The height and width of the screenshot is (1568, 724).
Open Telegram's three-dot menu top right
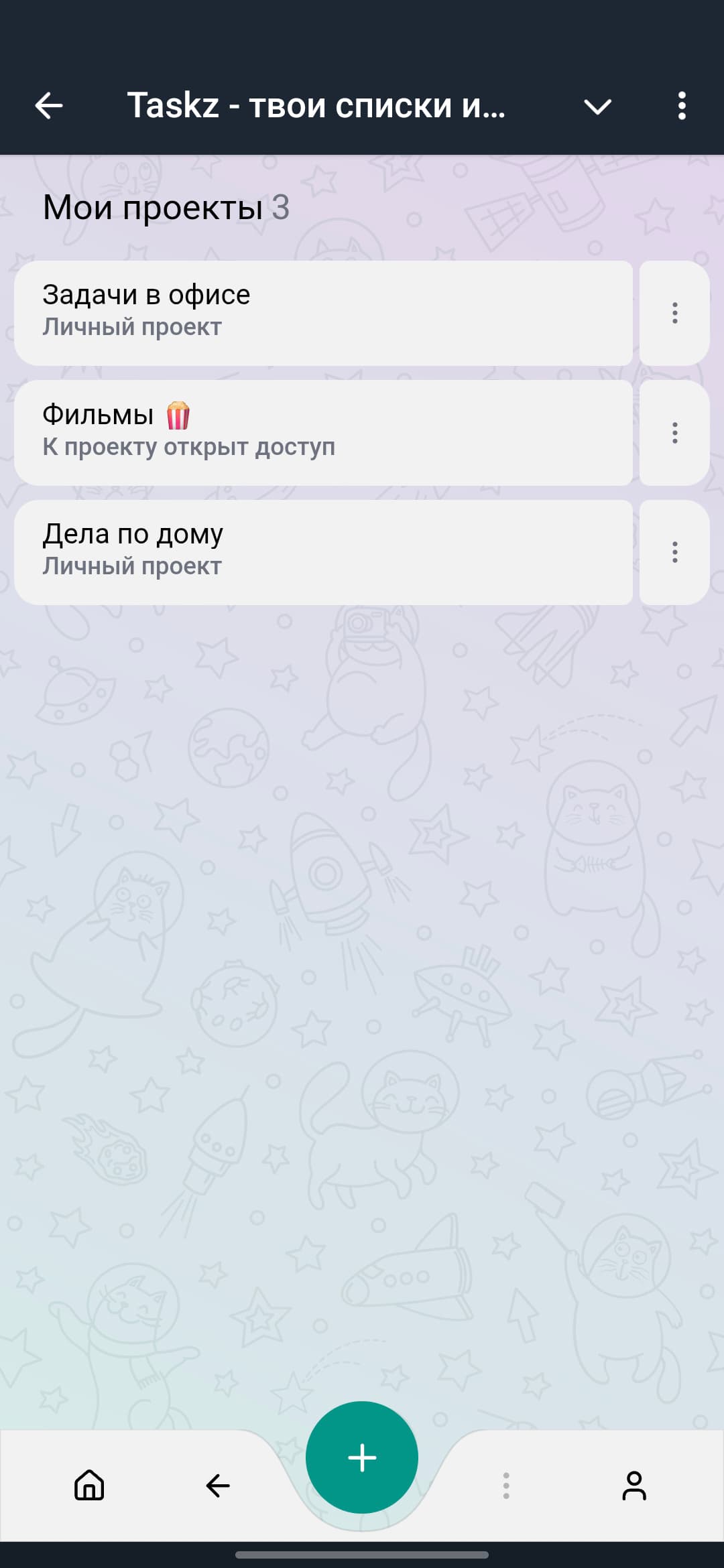tap(682, 105)
